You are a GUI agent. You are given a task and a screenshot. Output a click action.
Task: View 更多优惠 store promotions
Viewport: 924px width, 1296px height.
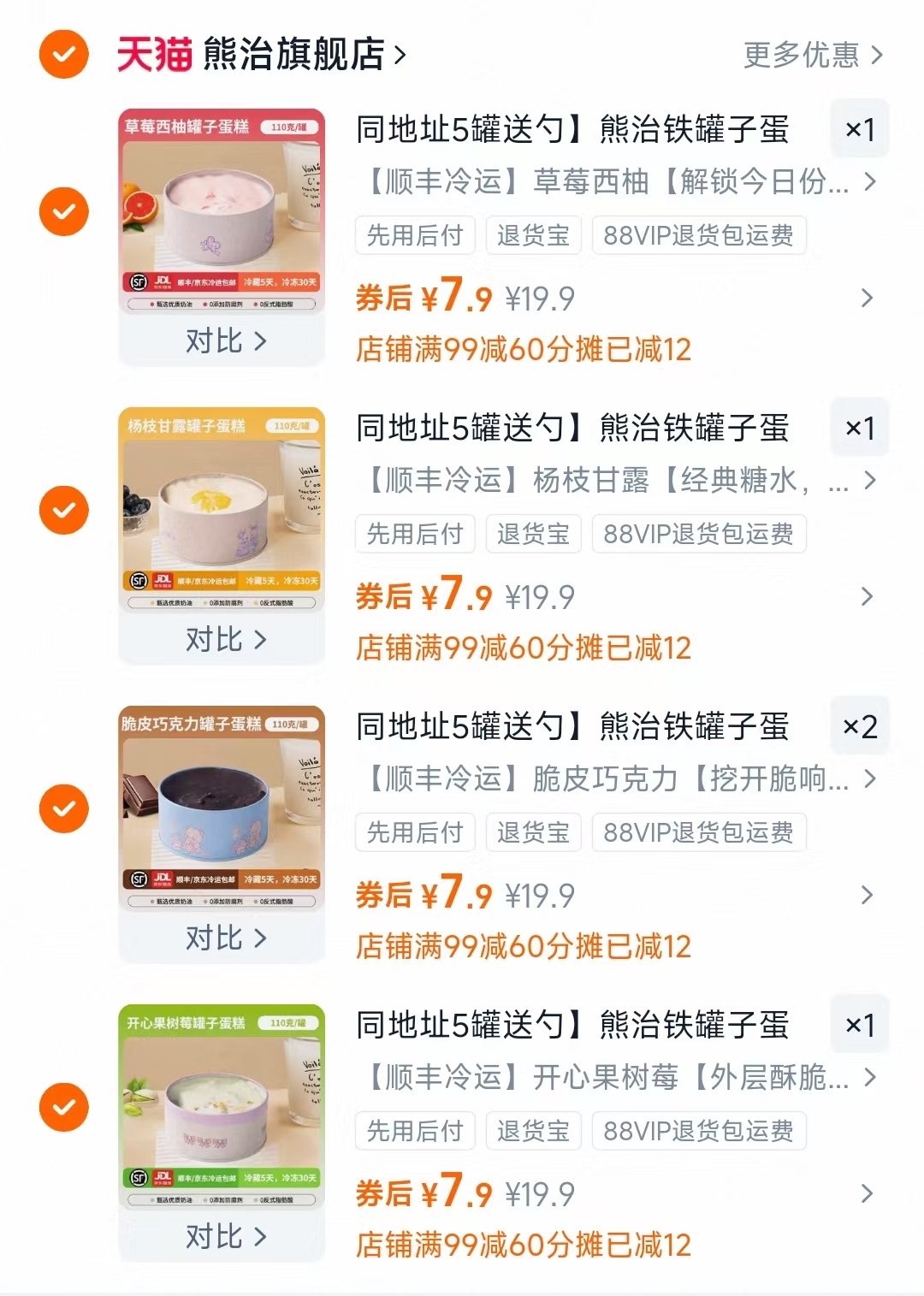tap(804, 55)
